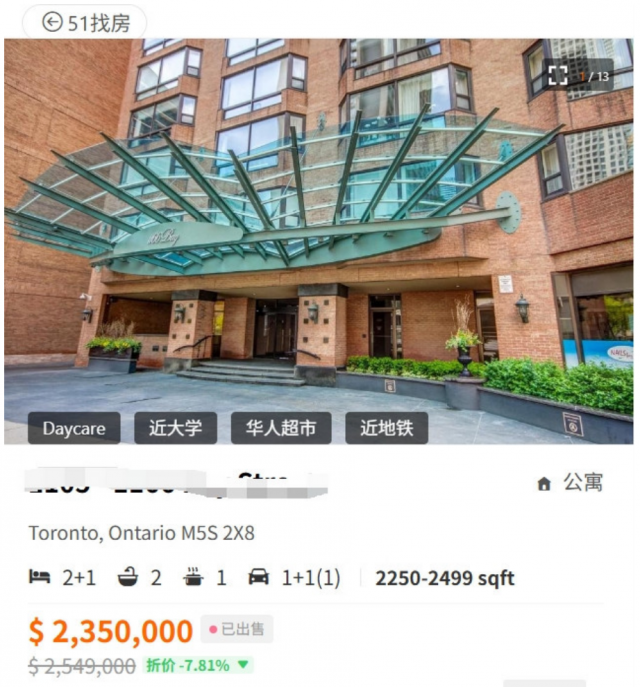Open the photo gallery in fullscreen
Screen dimensions: 640x687
click(559, 75)
